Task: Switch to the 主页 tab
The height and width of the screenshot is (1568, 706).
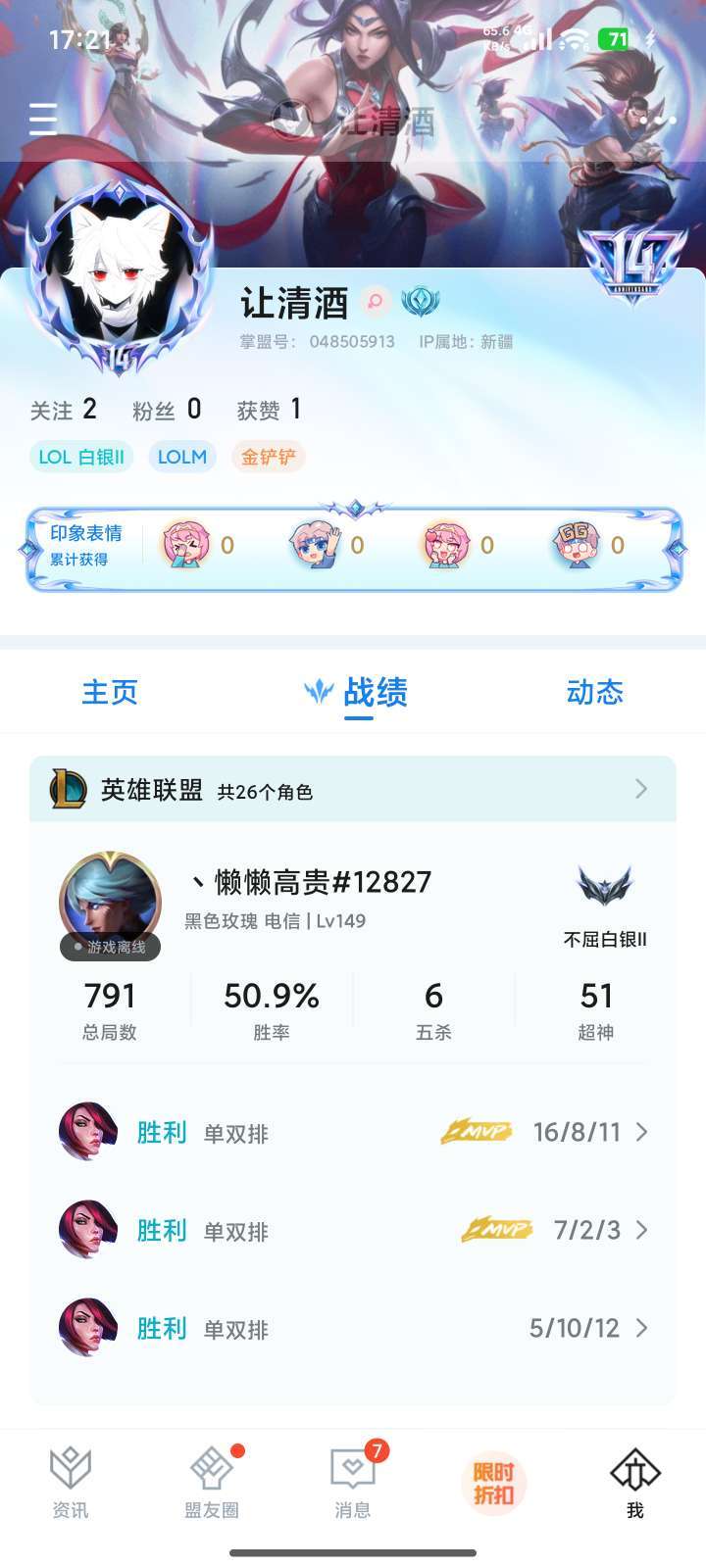Action: [x=110, y=692]
